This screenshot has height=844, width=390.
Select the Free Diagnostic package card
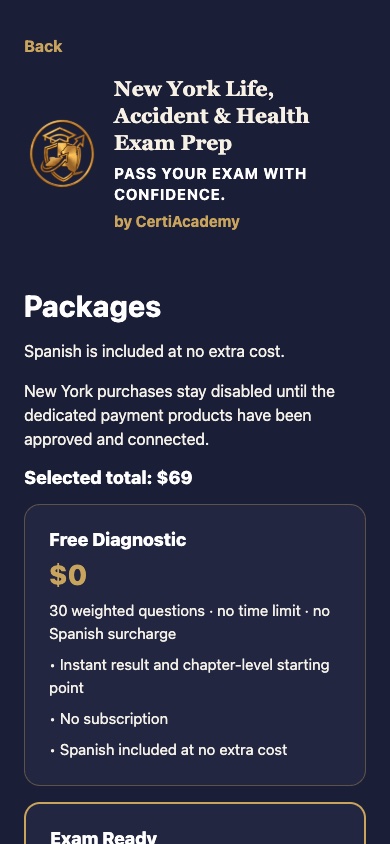click(195, 645)
